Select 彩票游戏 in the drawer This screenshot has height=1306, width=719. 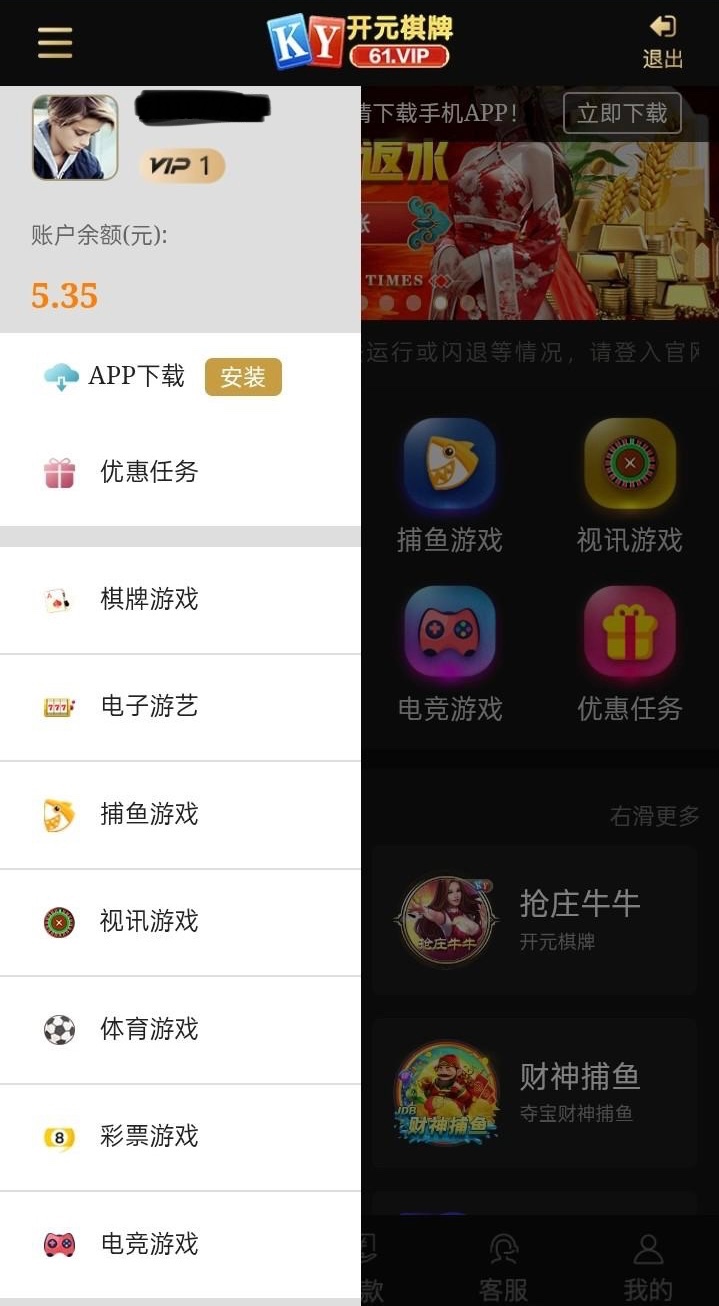pos(148,1136)
